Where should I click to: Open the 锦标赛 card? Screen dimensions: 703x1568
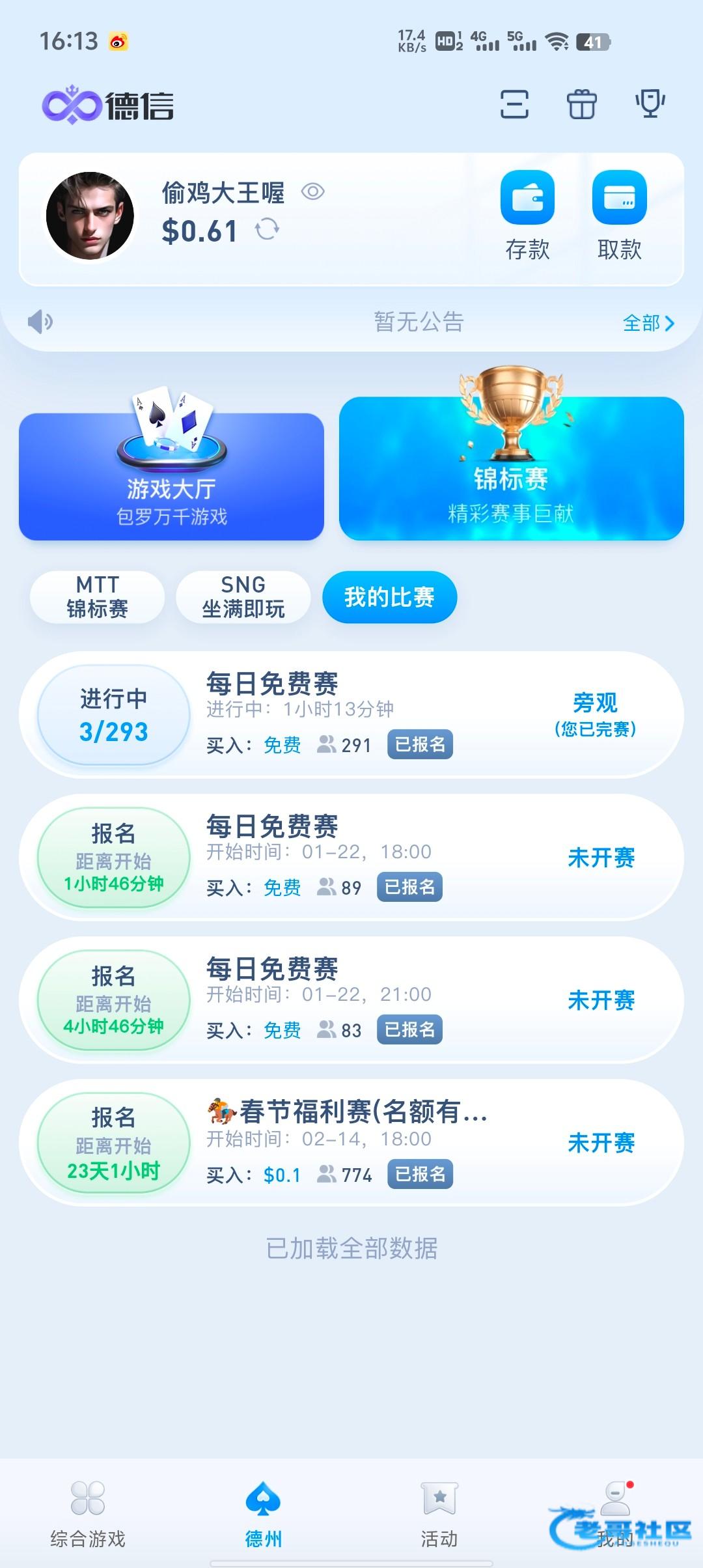(x=511, y=469)
